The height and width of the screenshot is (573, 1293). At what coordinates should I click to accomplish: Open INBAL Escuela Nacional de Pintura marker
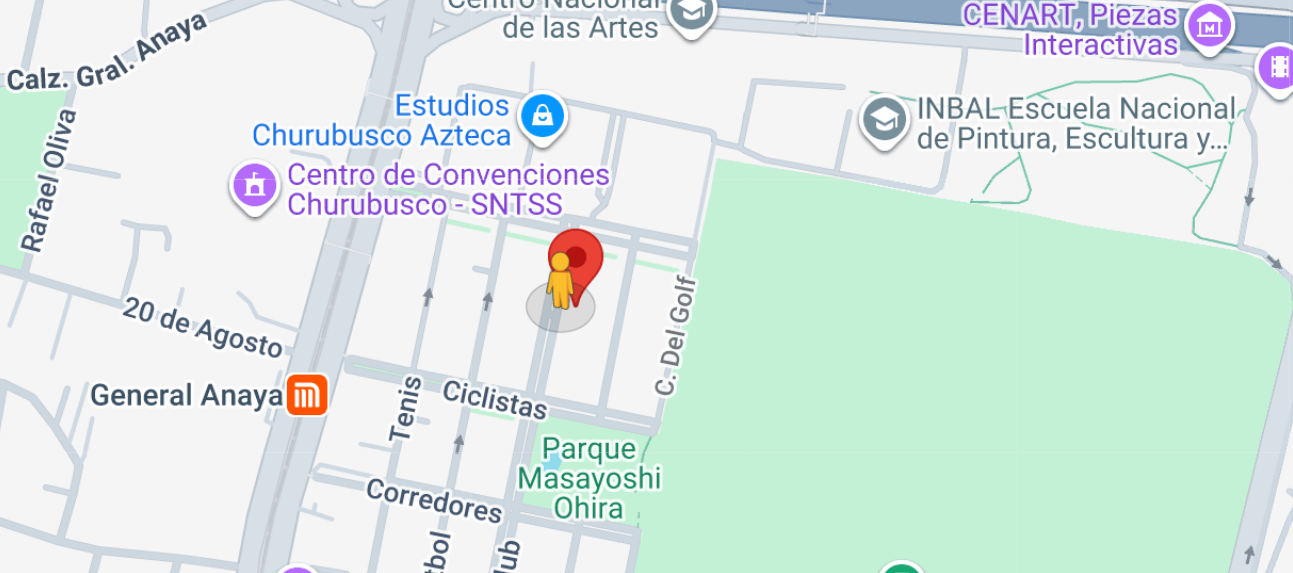click(884, 121)
